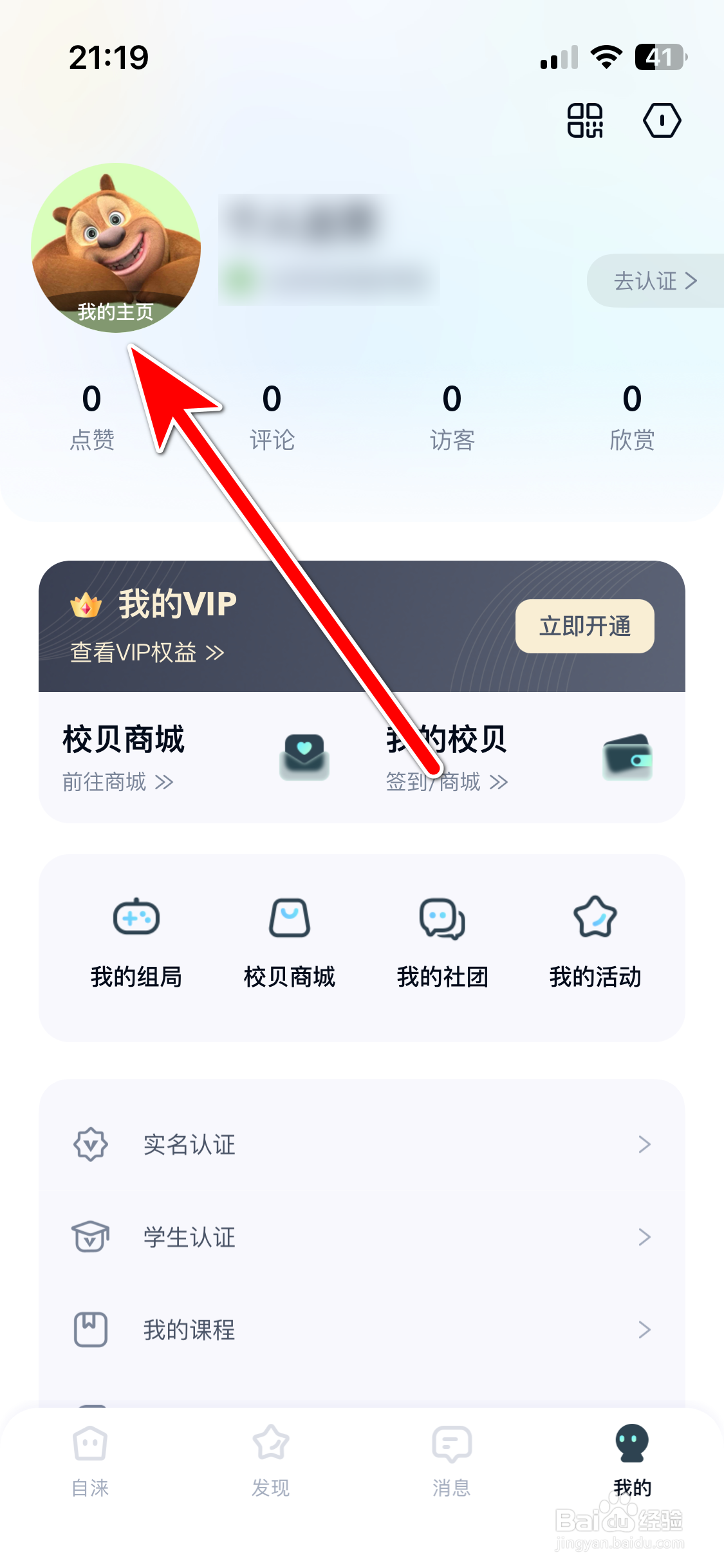View the 访客 visitor count
Image resolution: width=724 pixels, height=1568 pixels.
tap(451, 415)
